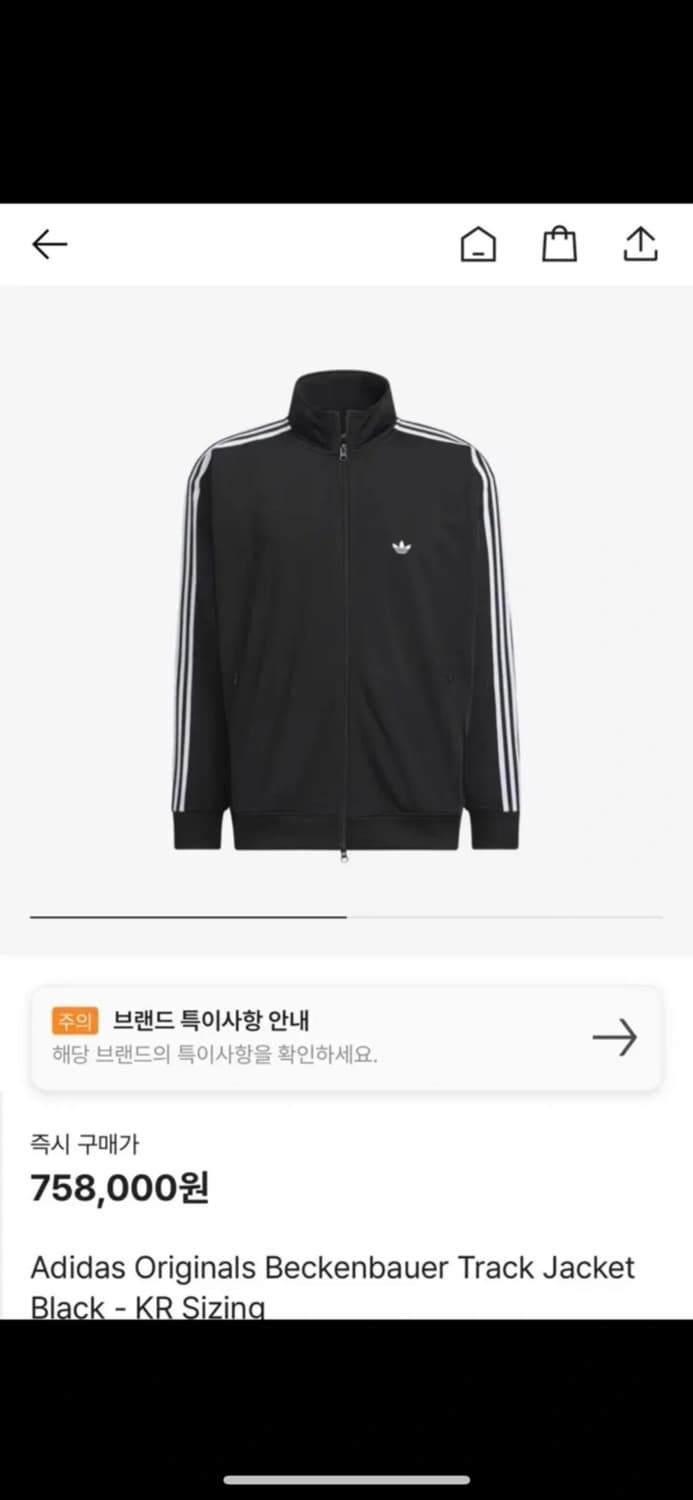Share this Beckenbauer track jacket listing
Viewport: 693px width, 1500px height.
[640, 244]
